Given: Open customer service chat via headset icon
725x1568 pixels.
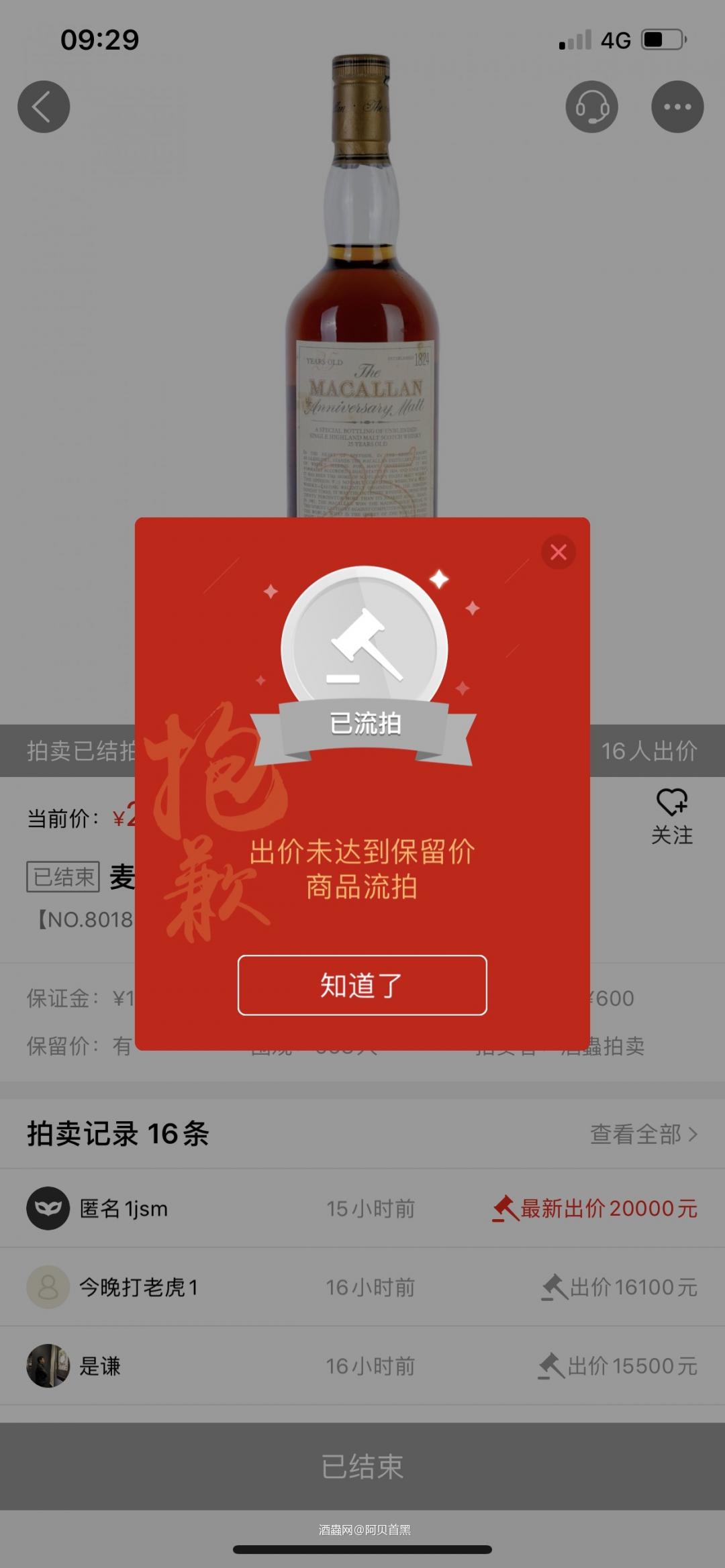Looking at the screenshot, I should [x=591, y=107].
